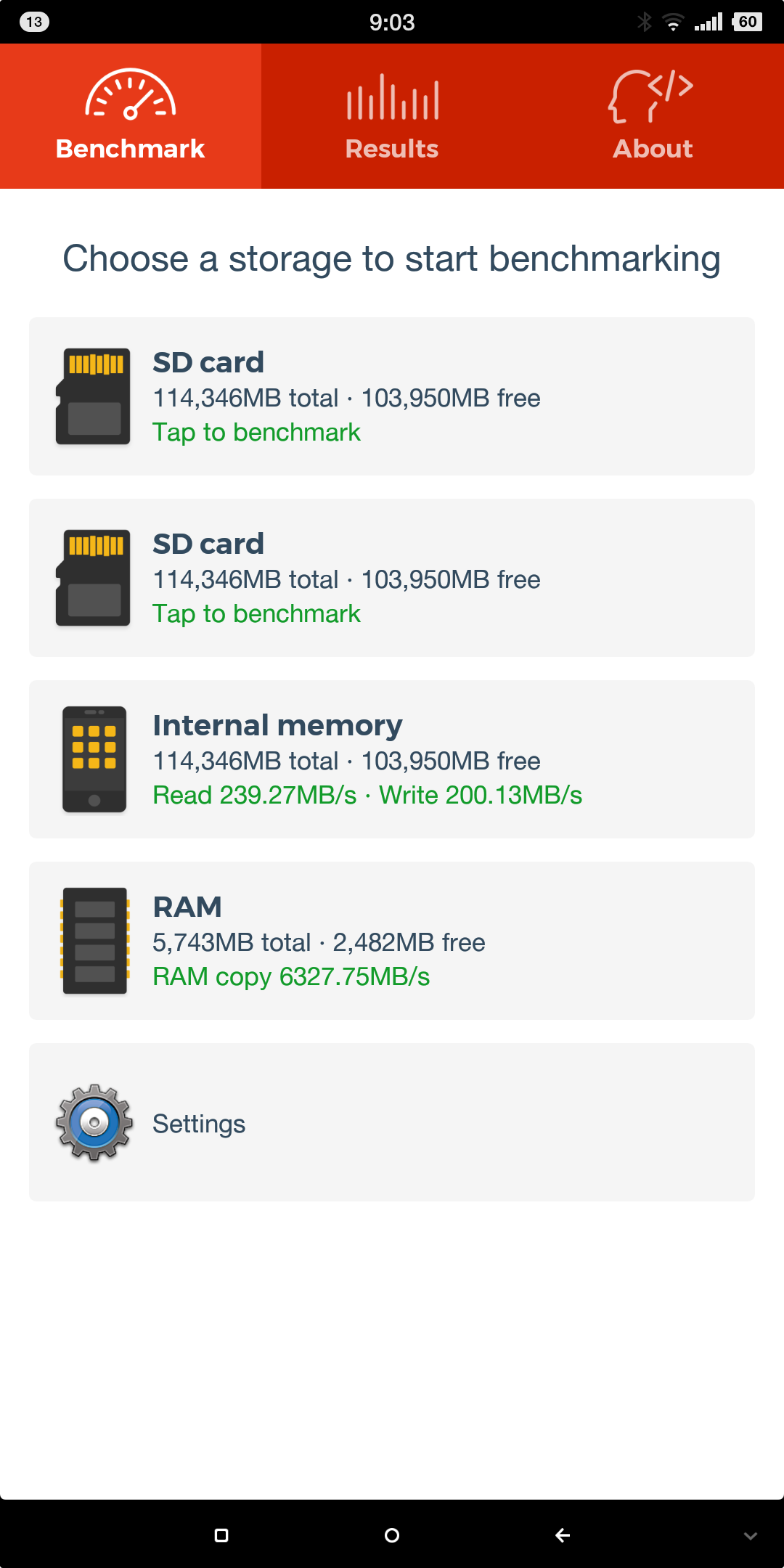
Task: Go back using the navigation bar arrow
Action: click(563, 1535)
